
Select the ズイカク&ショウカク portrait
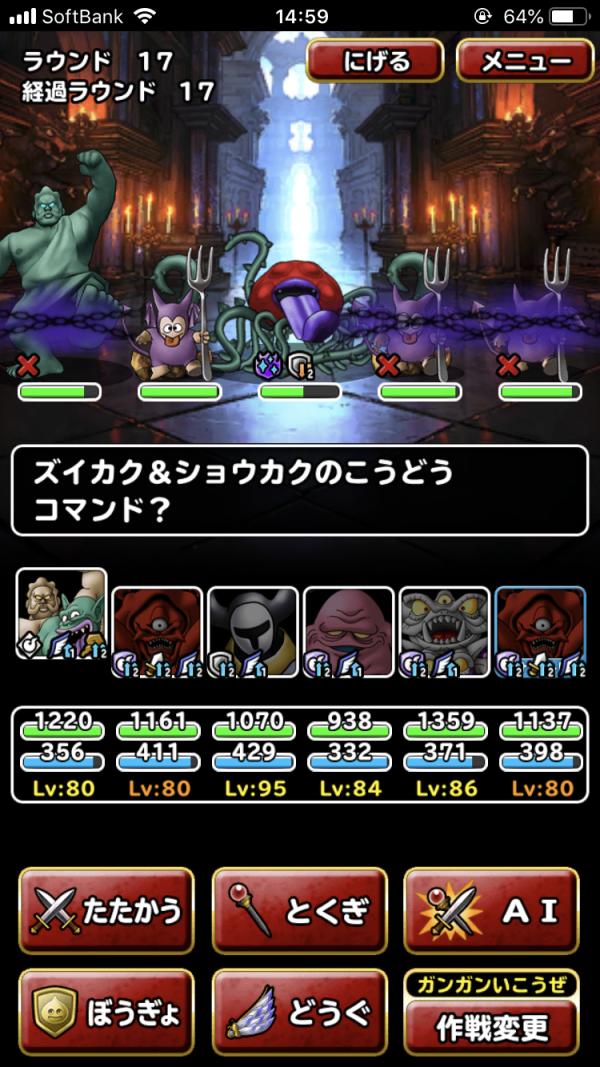[61, 614]
